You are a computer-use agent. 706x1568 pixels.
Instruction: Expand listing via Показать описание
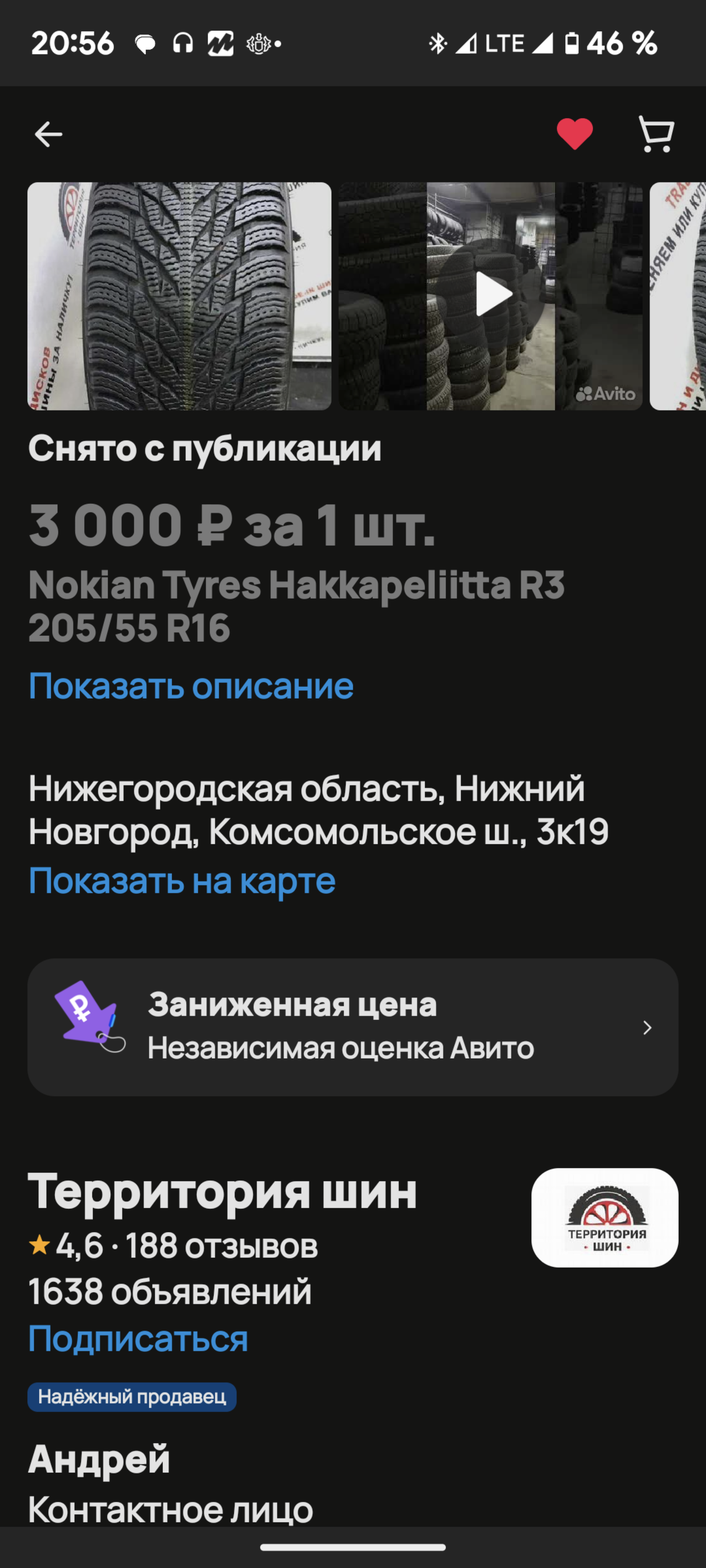[x=191, y=687]
